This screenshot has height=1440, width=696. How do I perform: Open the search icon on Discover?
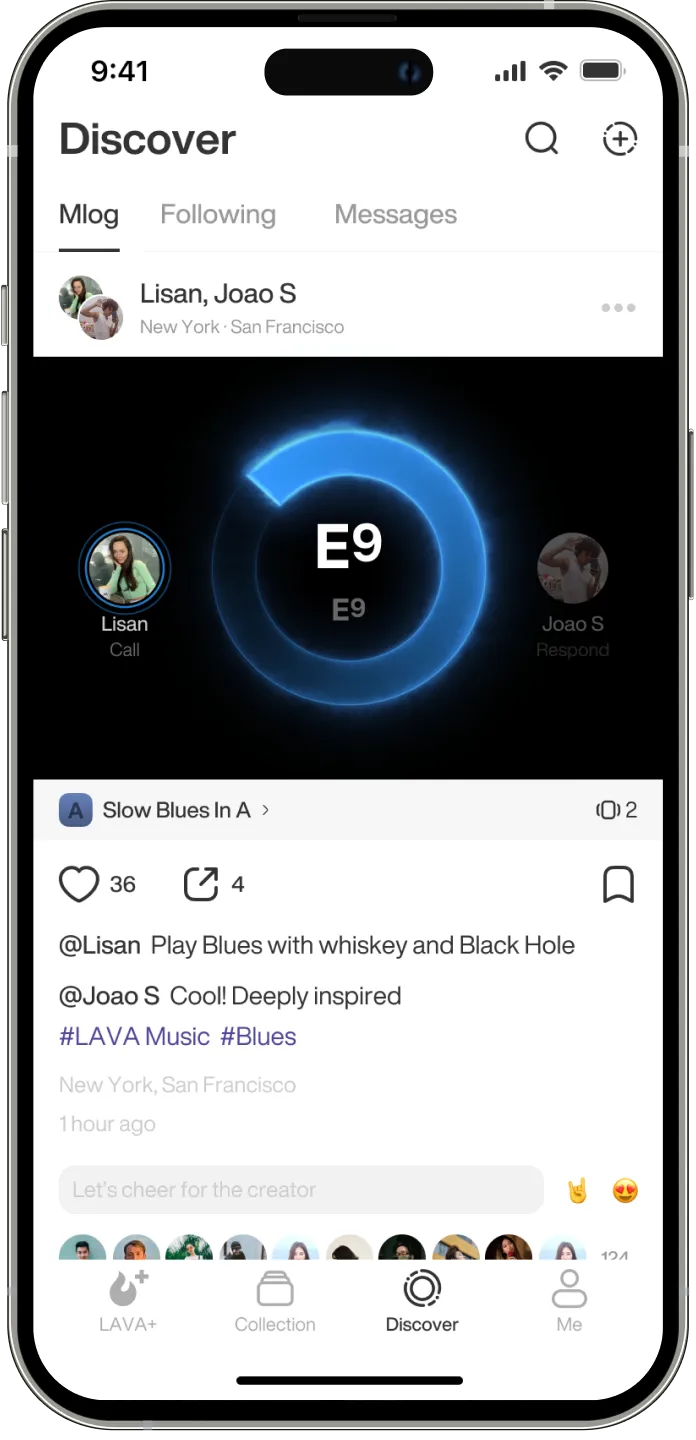pos(541,139)
